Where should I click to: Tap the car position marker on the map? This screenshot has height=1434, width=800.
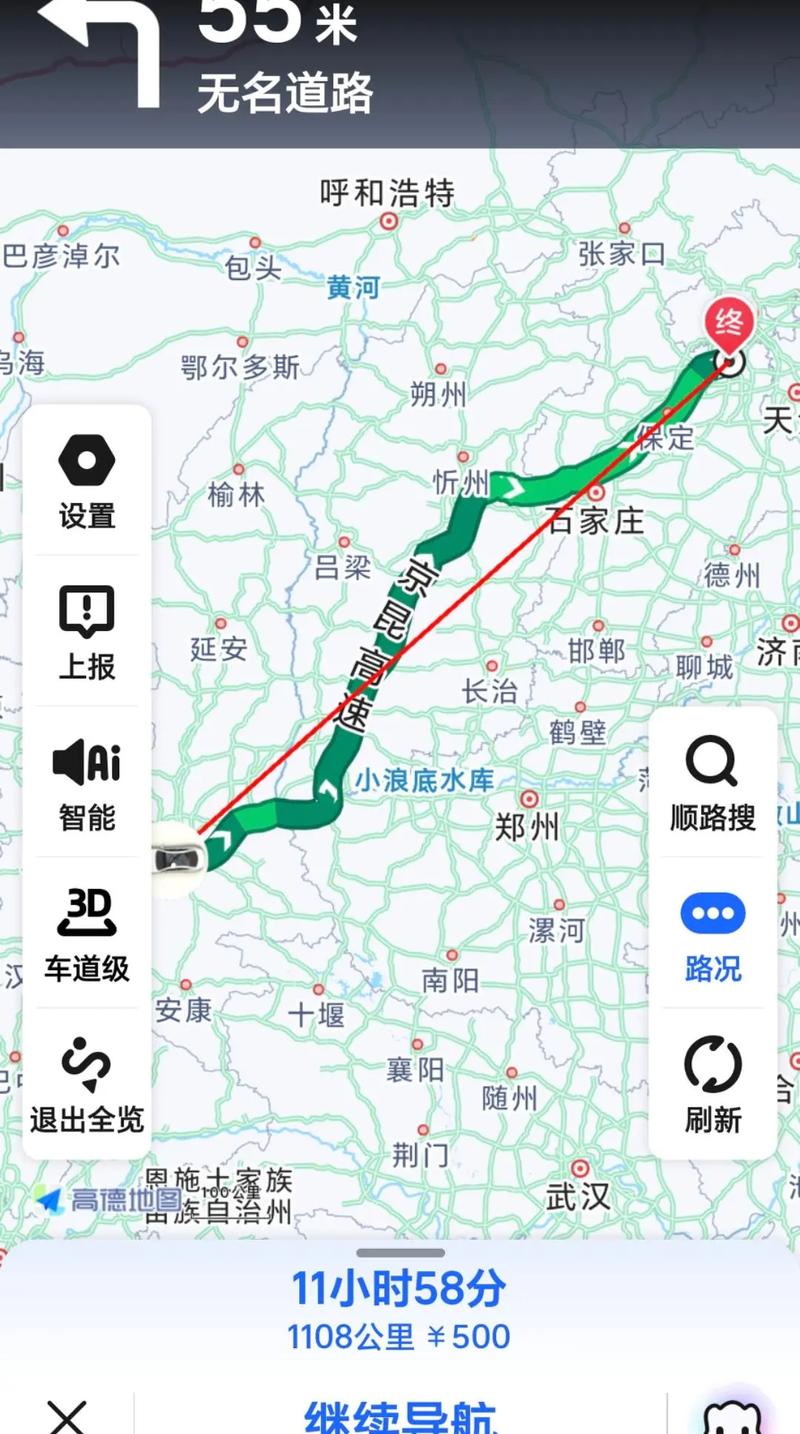pyautogui.click(x=178, y=857)
